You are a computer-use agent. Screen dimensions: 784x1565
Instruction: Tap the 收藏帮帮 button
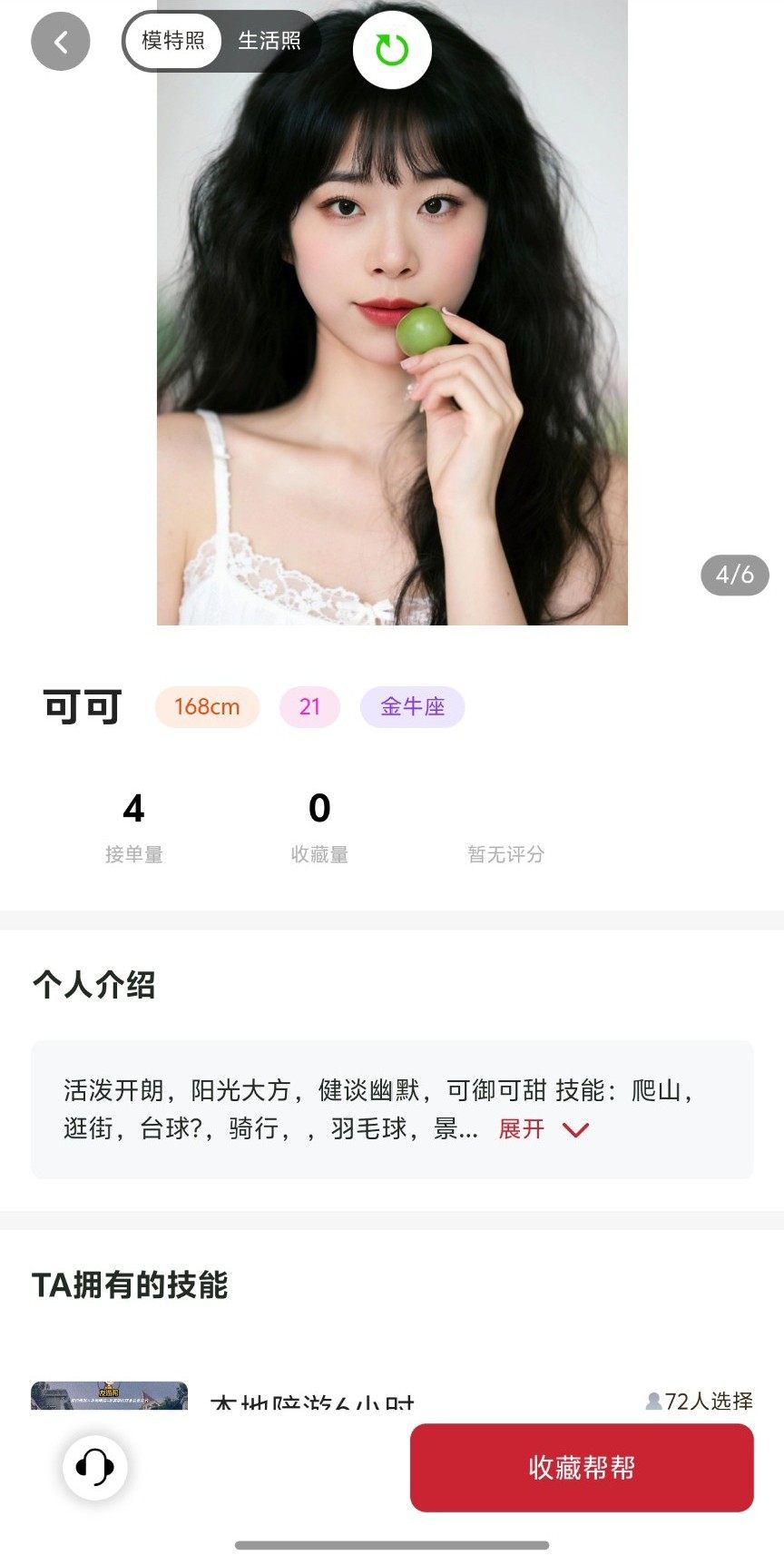[582, 1467]
